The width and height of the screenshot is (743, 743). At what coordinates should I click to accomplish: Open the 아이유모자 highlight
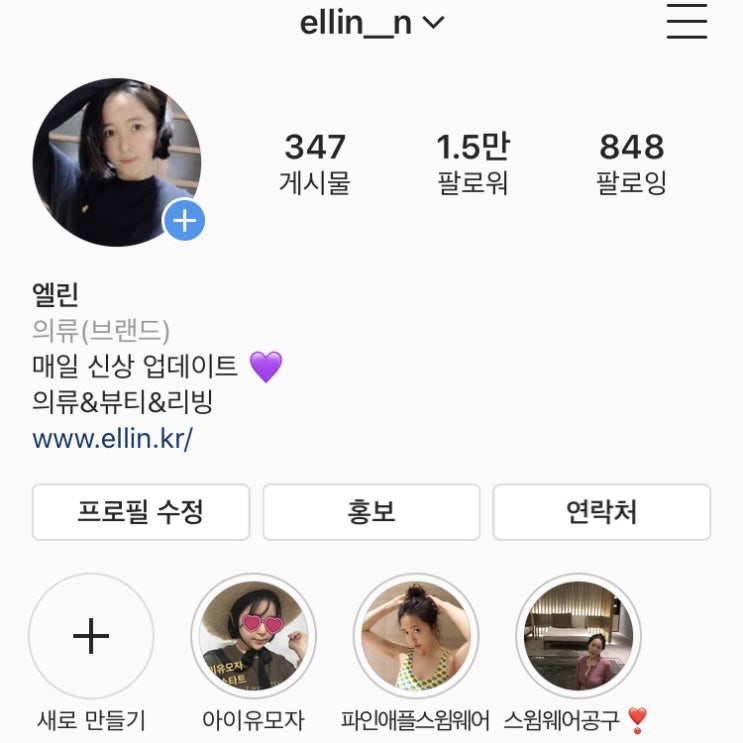point(253,636)
